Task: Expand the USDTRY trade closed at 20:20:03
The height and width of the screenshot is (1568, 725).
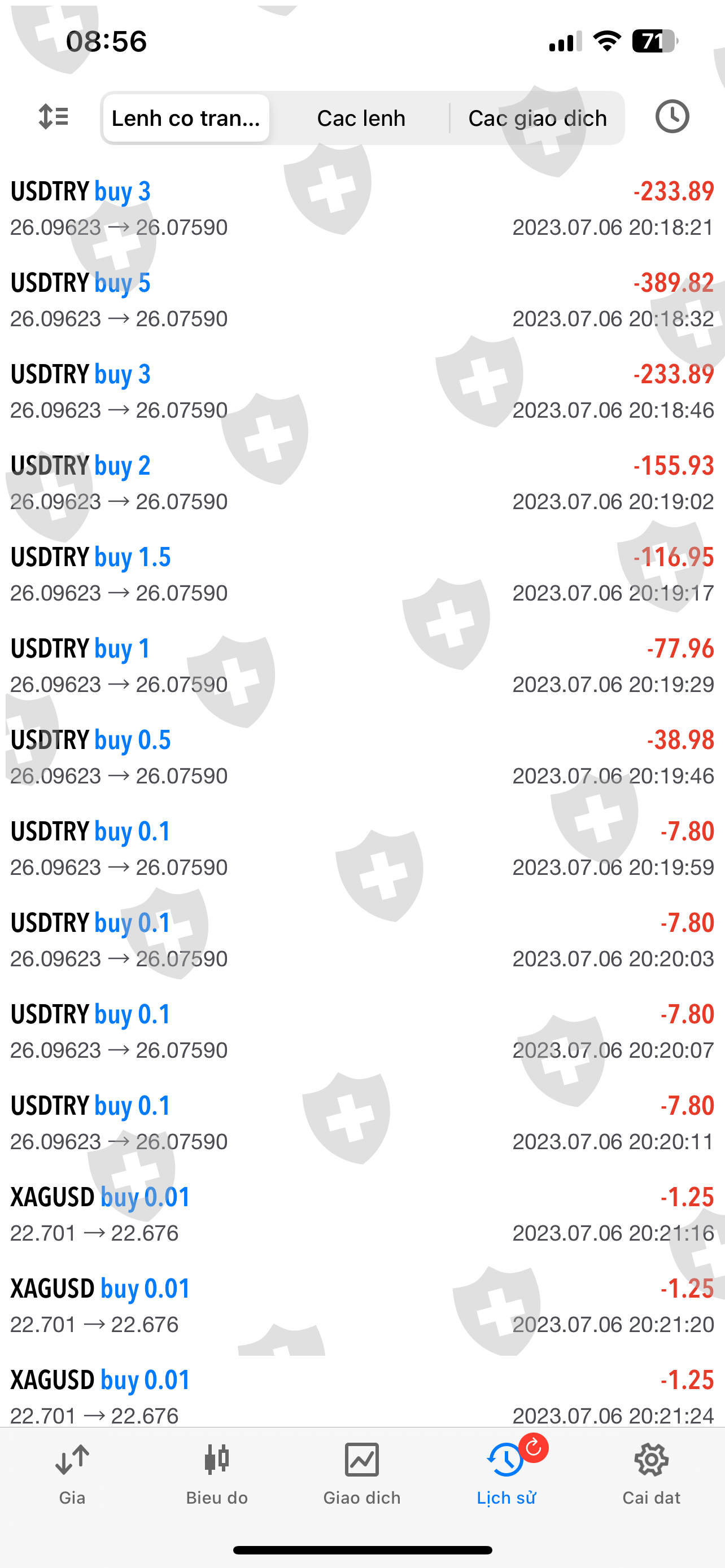Action: click(x=362, y=940)
